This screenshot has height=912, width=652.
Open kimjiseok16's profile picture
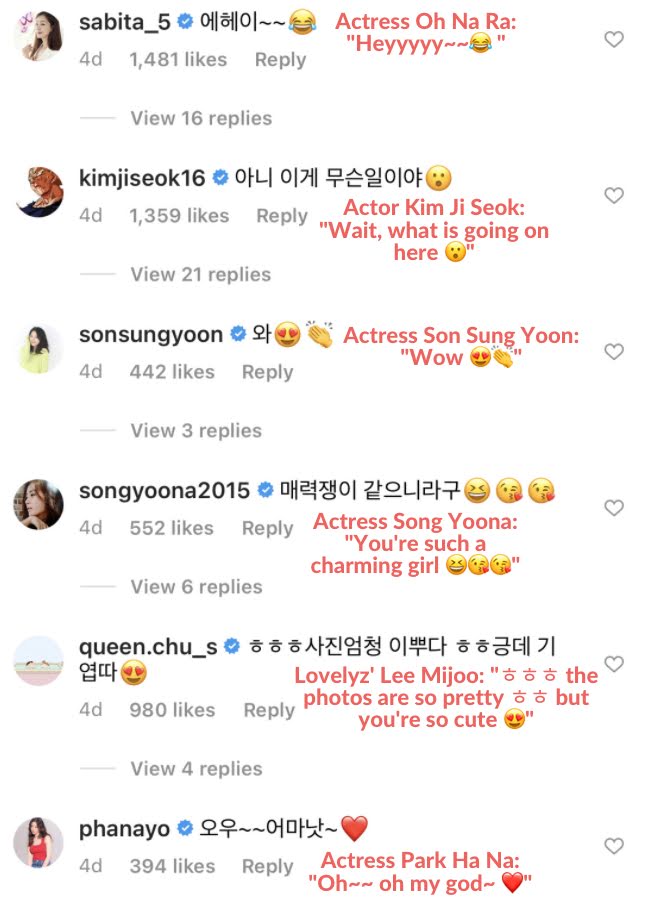[x=40, y=194]
